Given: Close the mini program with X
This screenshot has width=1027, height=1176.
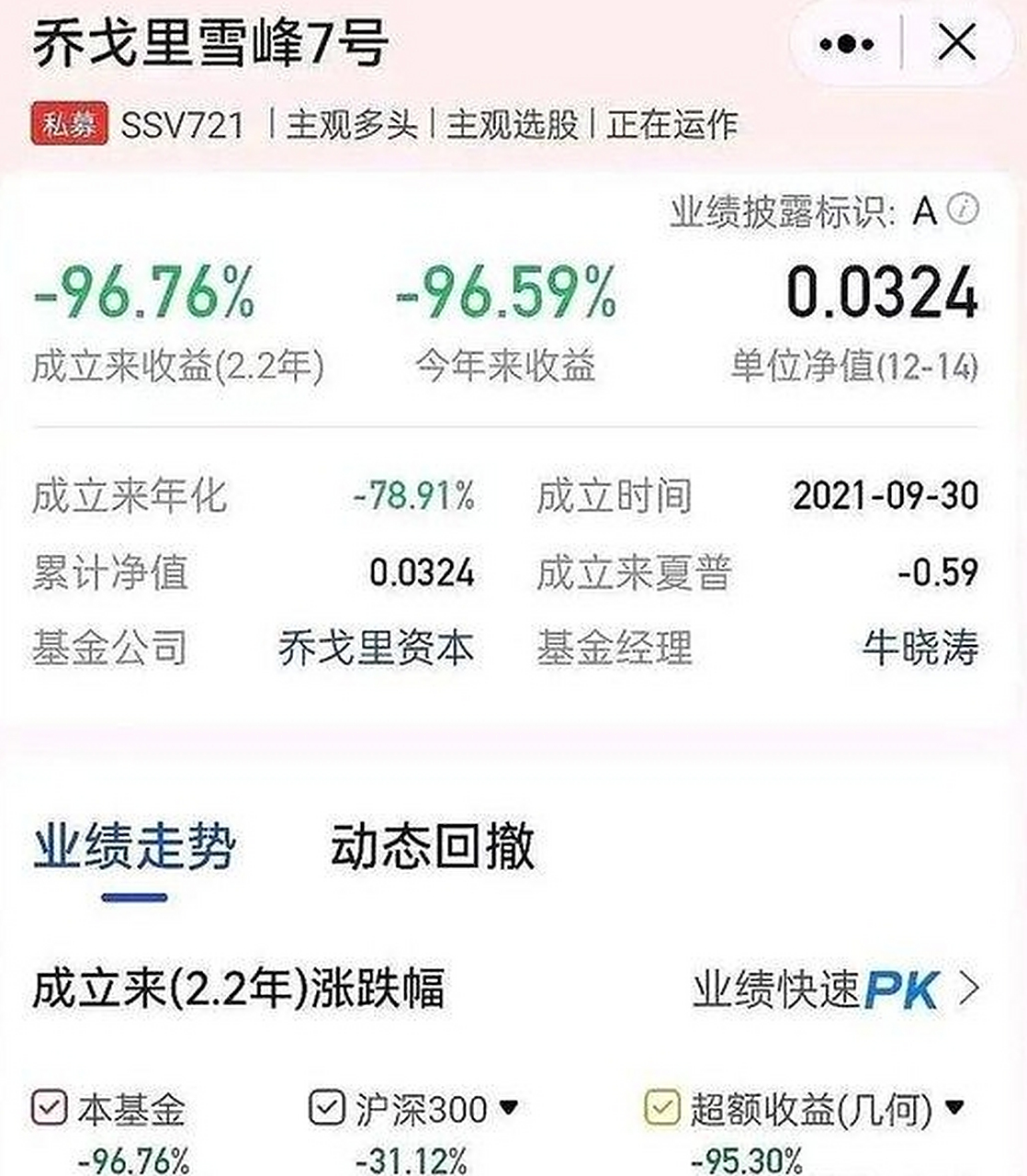Looking at the screenshot, I should [955, 41].
